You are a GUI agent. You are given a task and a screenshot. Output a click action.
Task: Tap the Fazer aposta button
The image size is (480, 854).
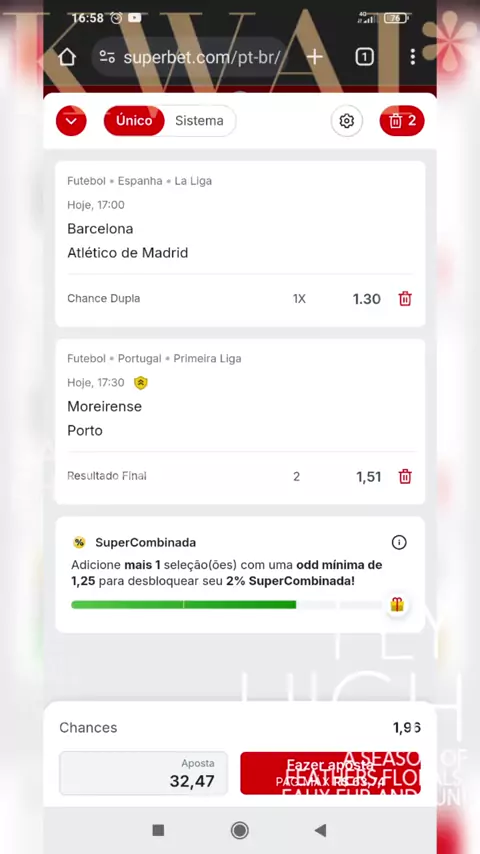(x=330, y=773)
